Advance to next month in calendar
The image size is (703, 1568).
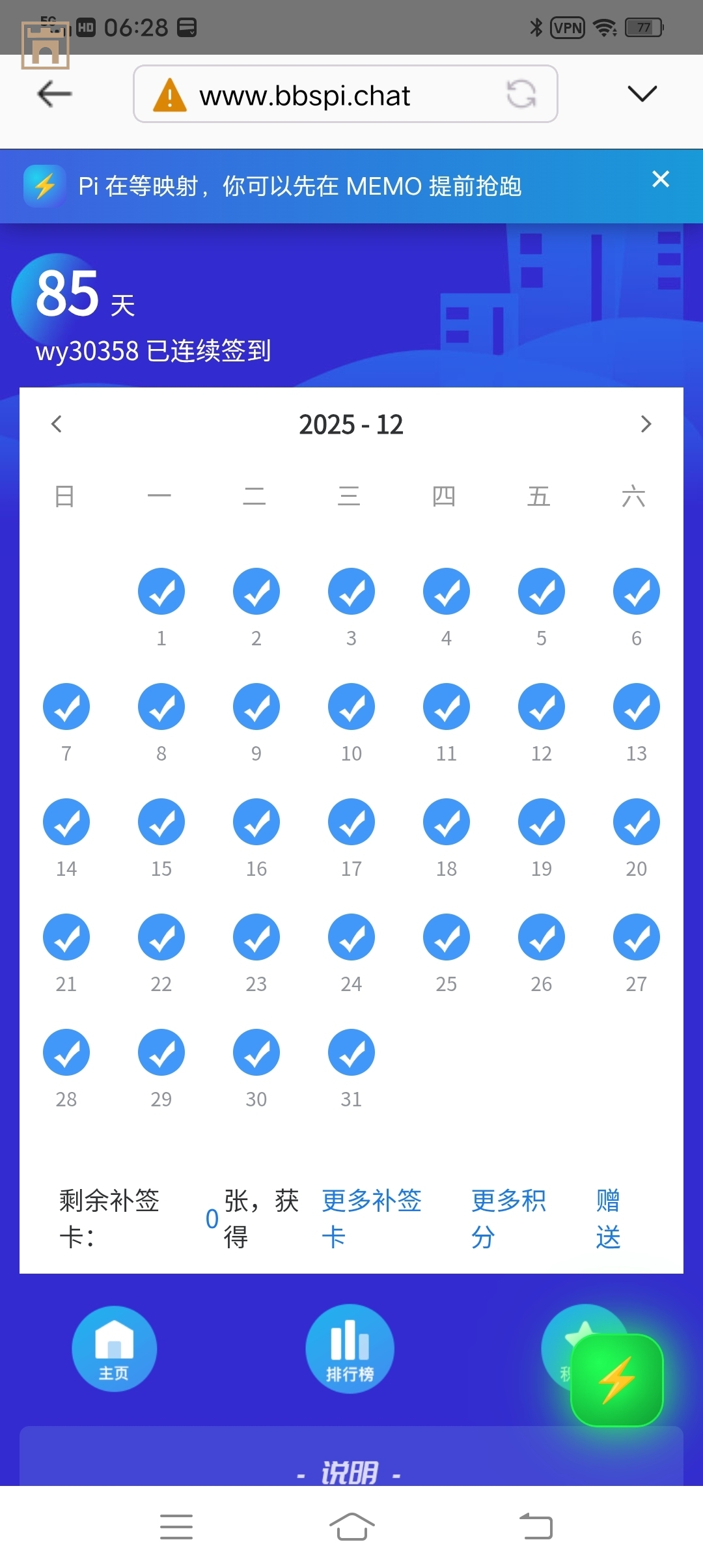pos(646,424)
